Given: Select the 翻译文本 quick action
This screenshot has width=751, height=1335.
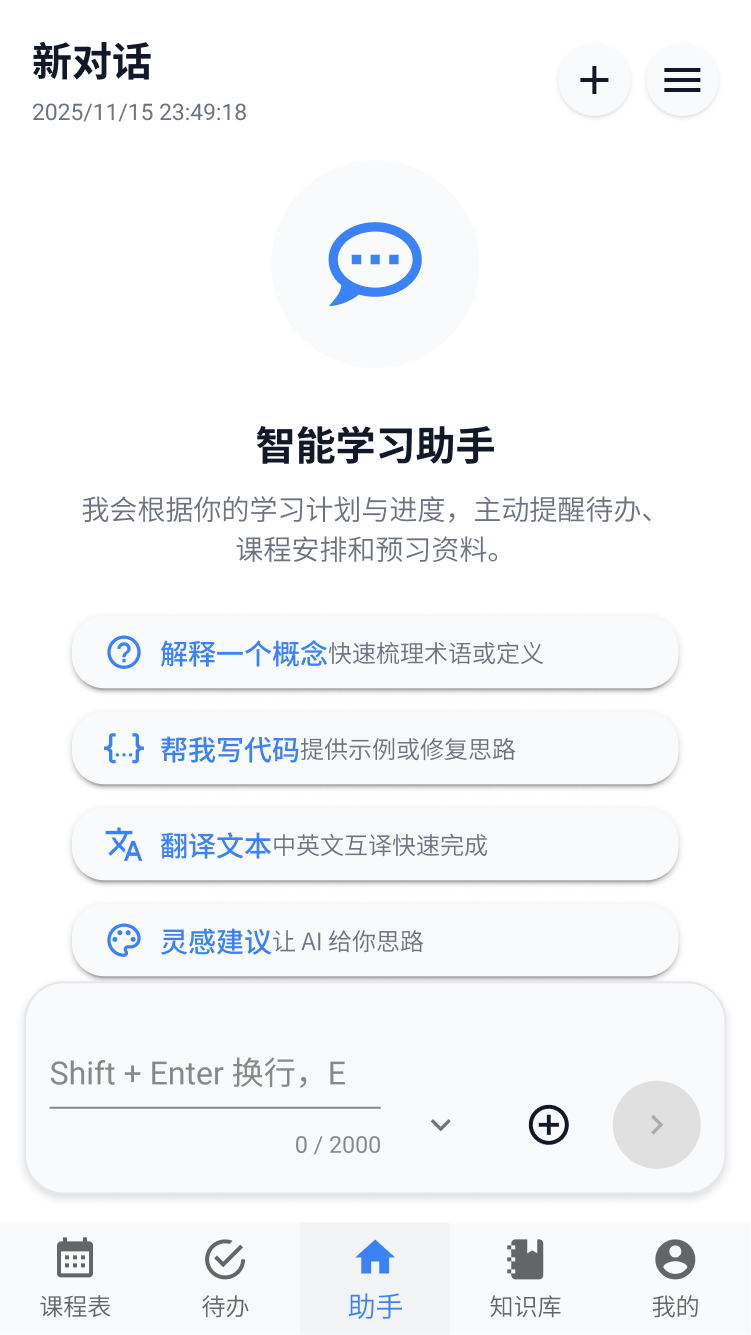Looking at the screenshot, I should pyautogui.click(x=375, y=844).
